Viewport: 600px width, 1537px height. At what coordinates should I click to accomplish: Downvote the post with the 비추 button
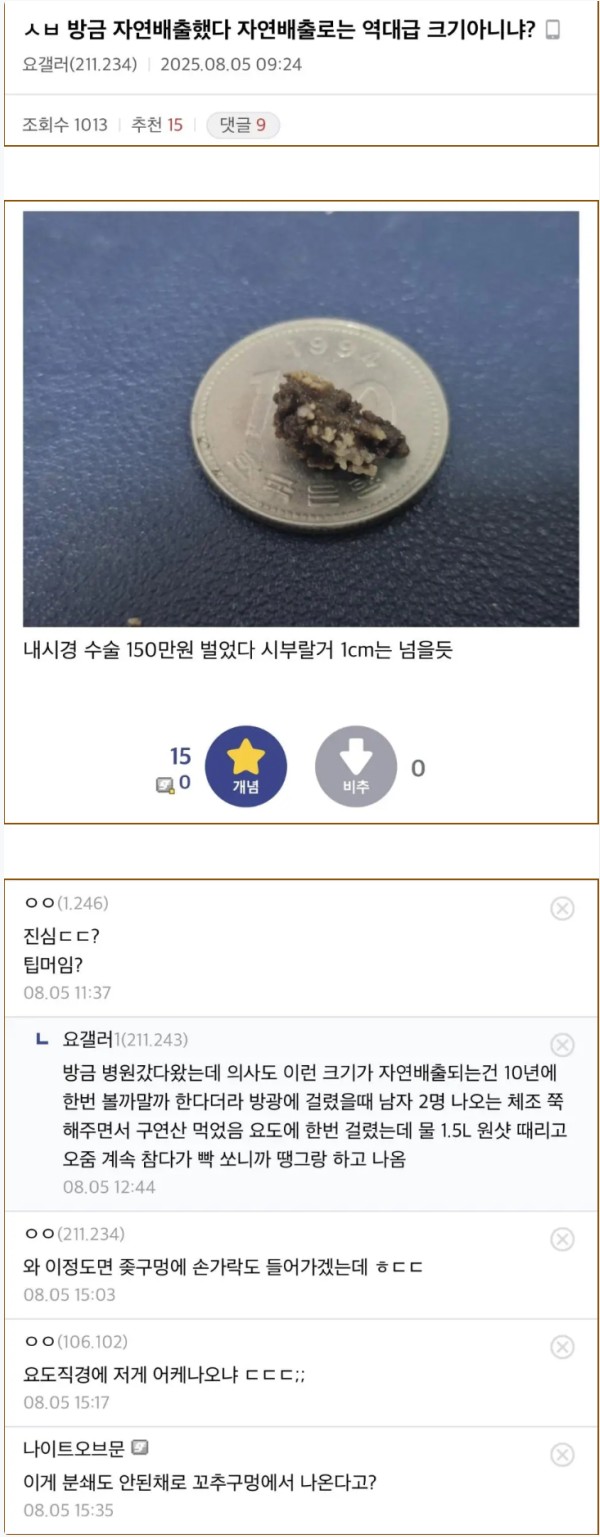click(x=356, y=766)
